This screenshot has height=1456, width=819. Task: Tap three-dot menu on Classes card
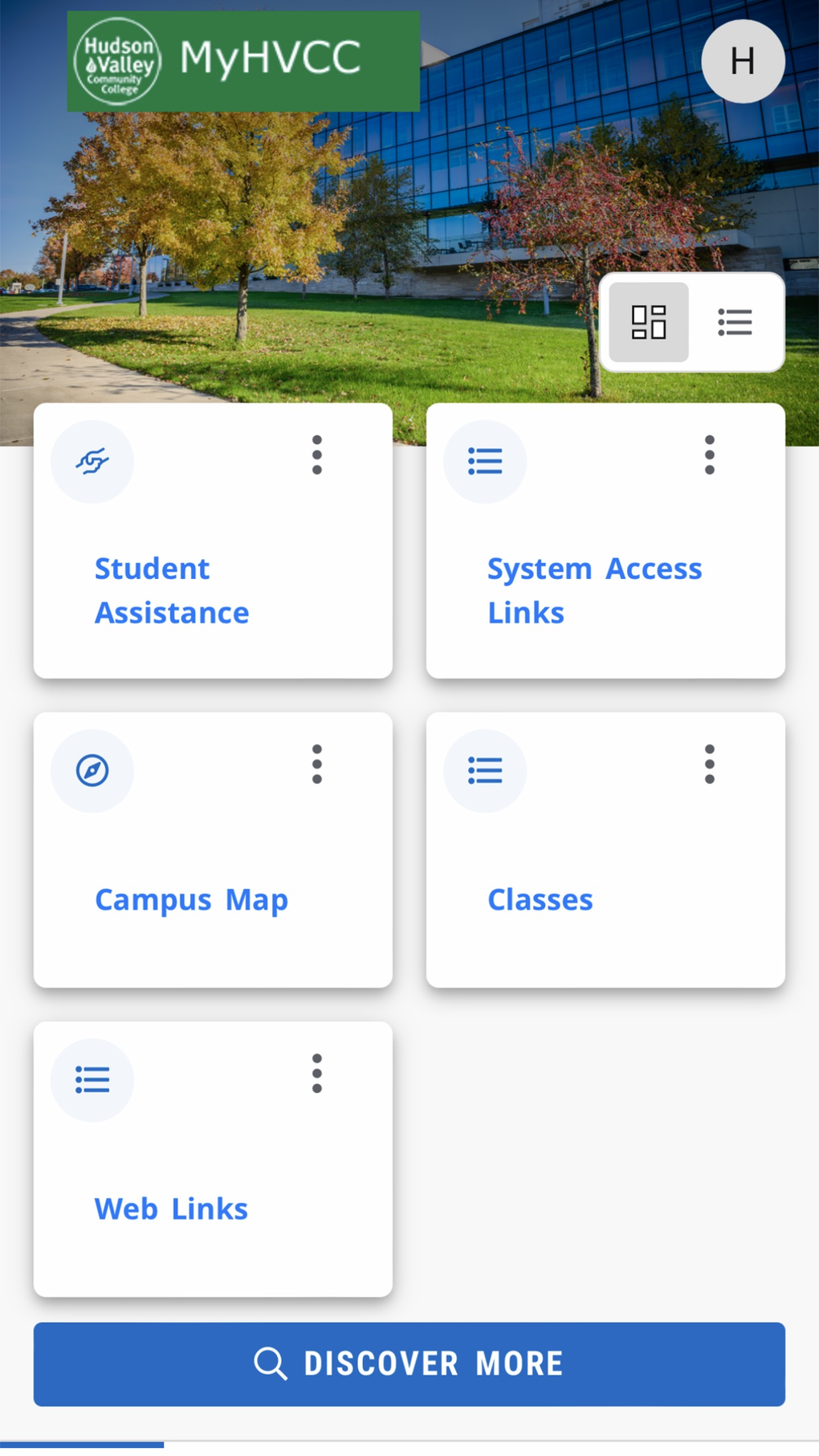(709, 765)
